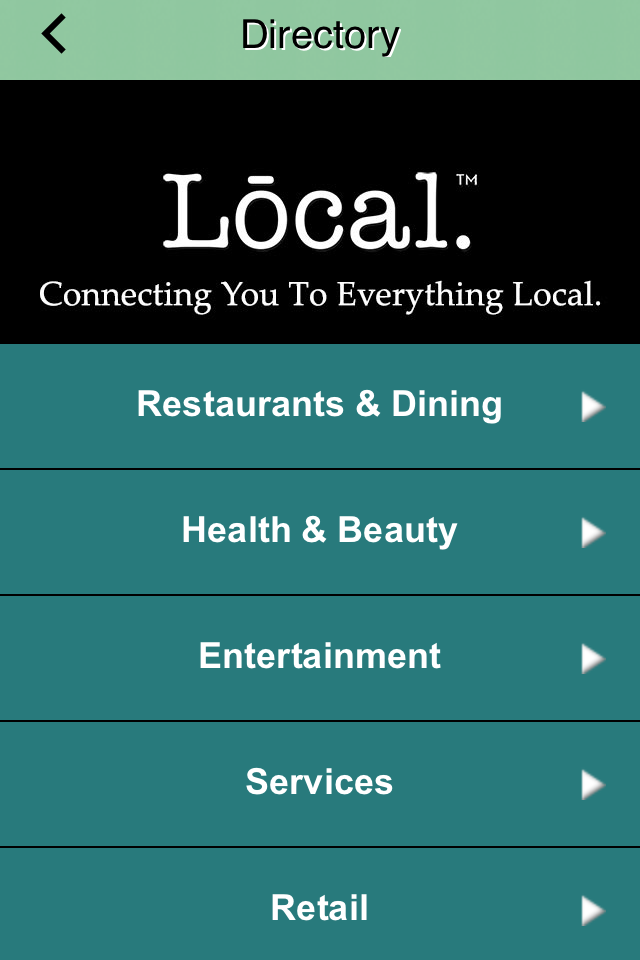Open the Health & Beauty category
The height and width of the screenshot is (960, 640).
pyautogui.click(x=320, y=531)
